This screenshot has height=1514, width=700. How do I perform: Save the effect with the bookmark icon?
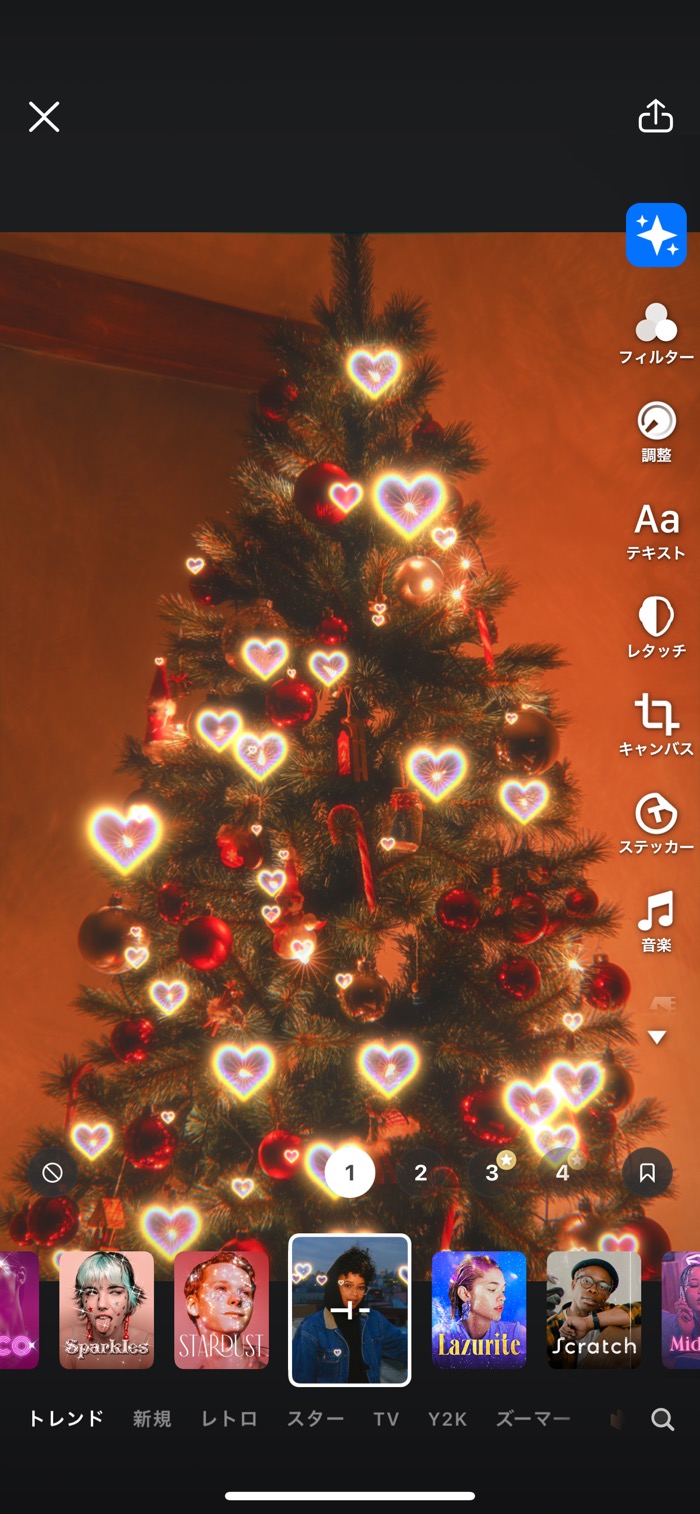point(647,1173)
